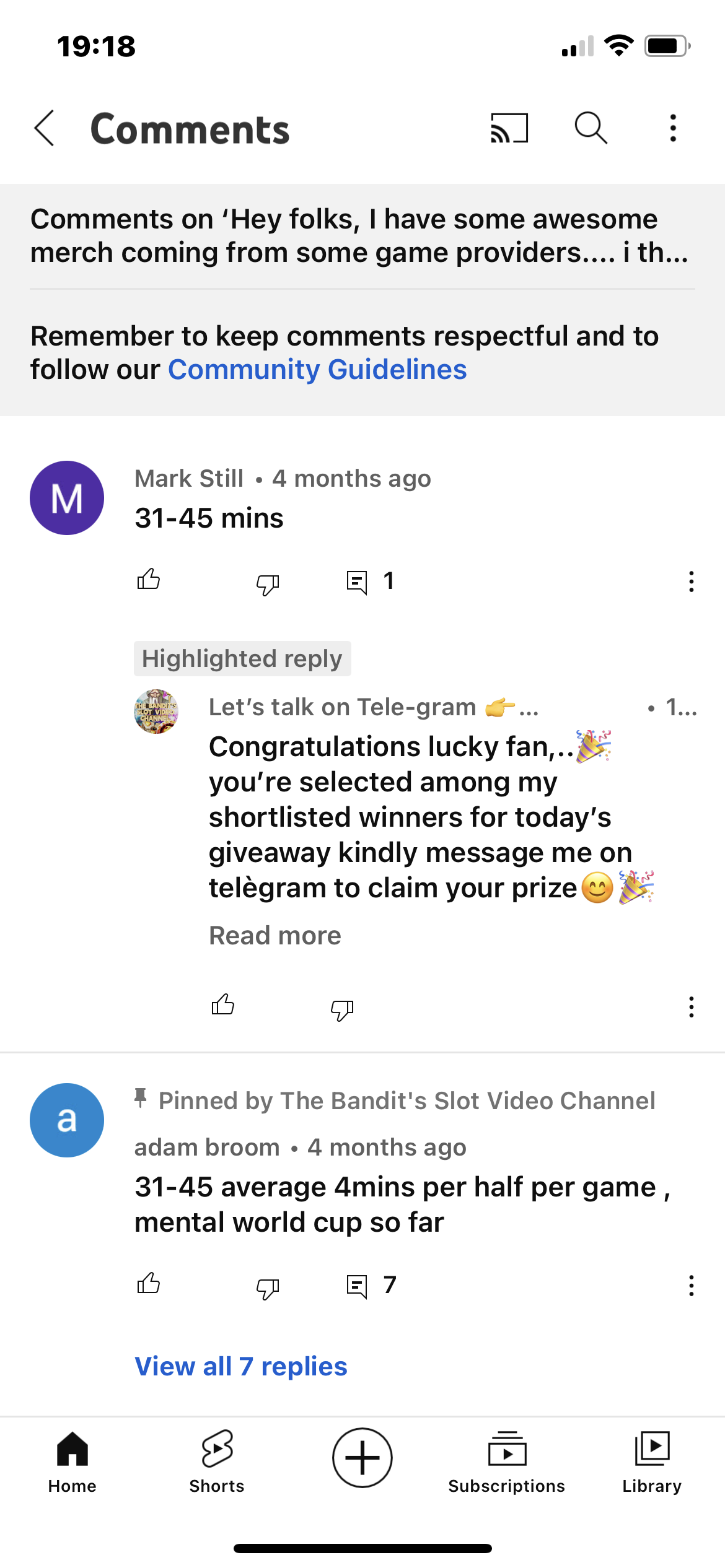Open more options for the highlighted reply

[692, 1007]
